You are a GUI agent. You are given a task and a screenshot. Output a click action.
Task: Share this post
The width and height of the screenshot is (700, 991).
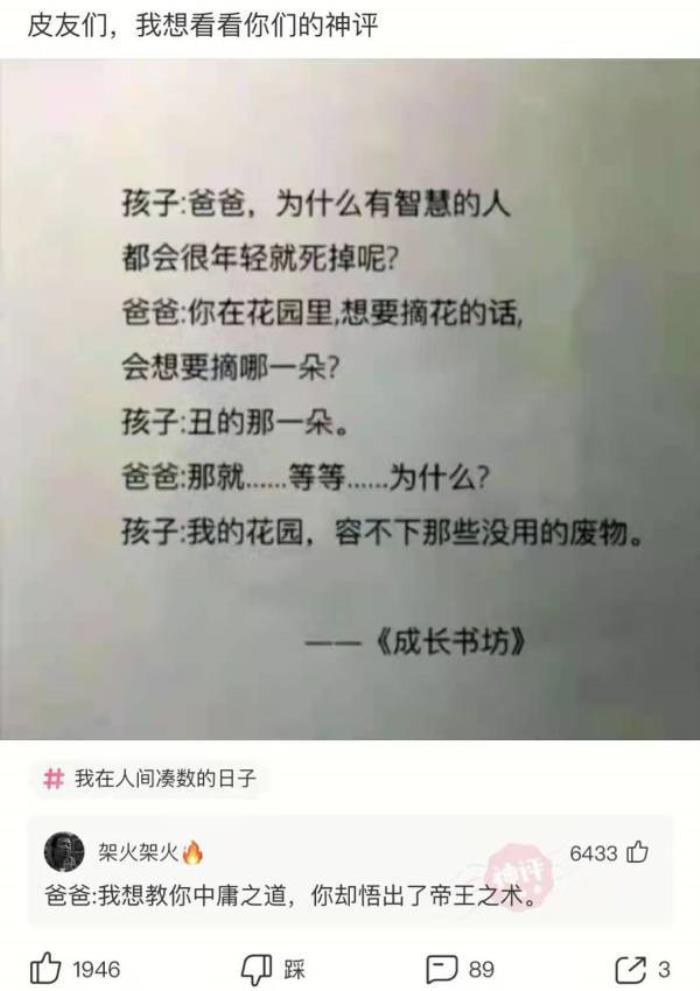point(631,968)
